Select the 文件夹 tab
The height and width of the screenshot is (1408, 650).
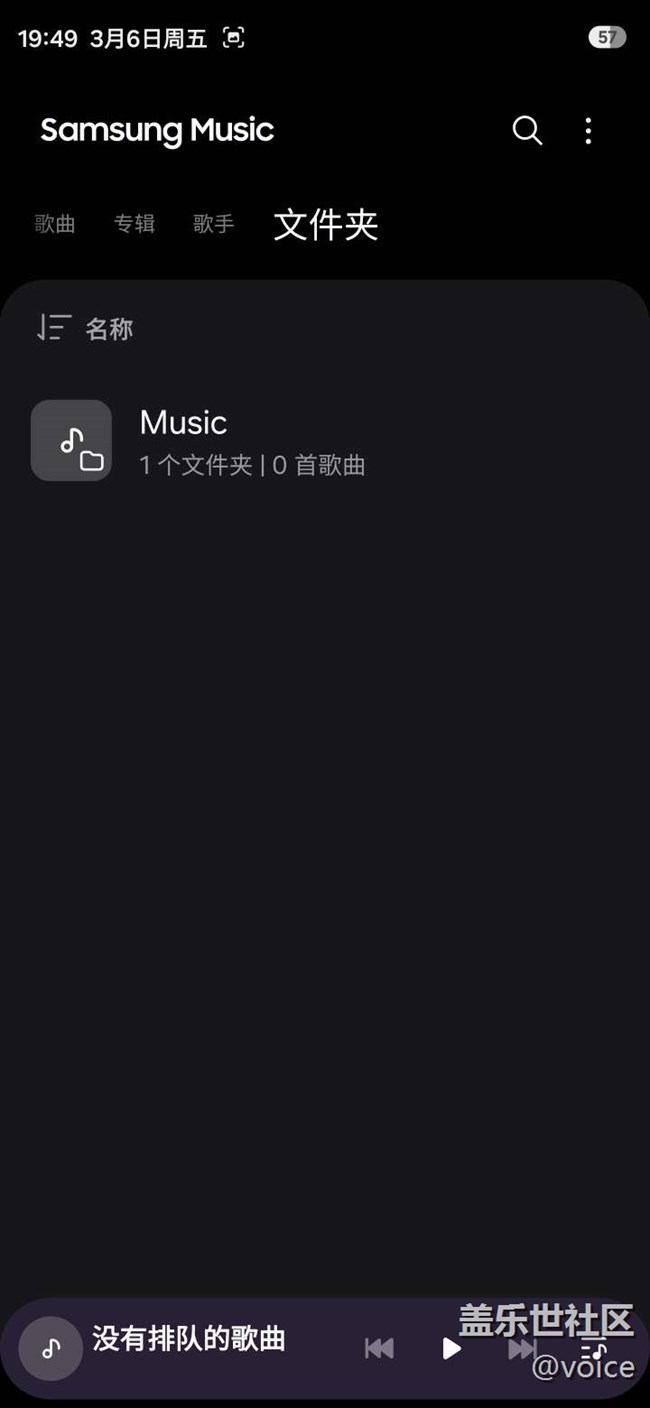point(326,224)
